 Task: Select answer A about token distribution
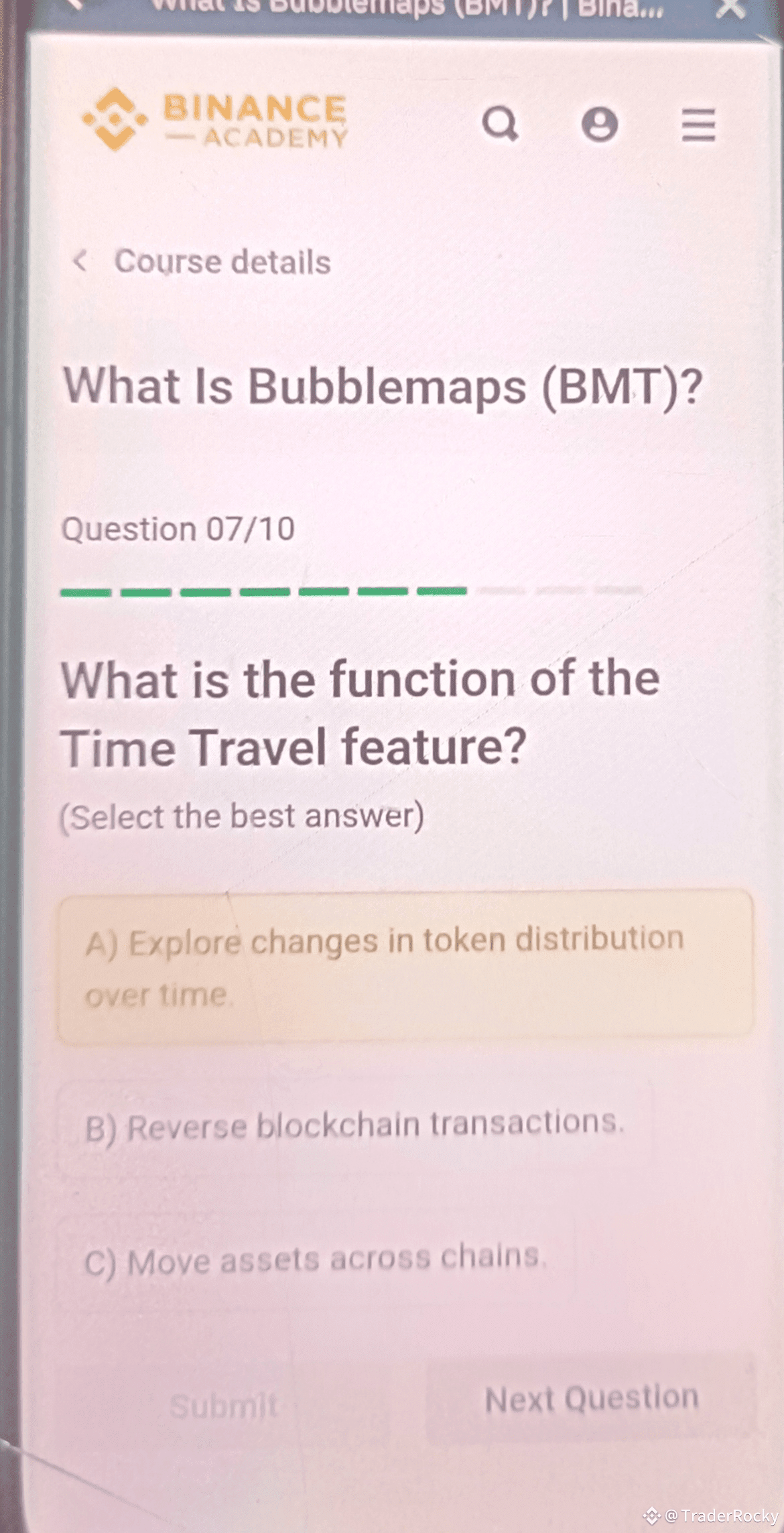pyautogui.click(x=405, y=967)
